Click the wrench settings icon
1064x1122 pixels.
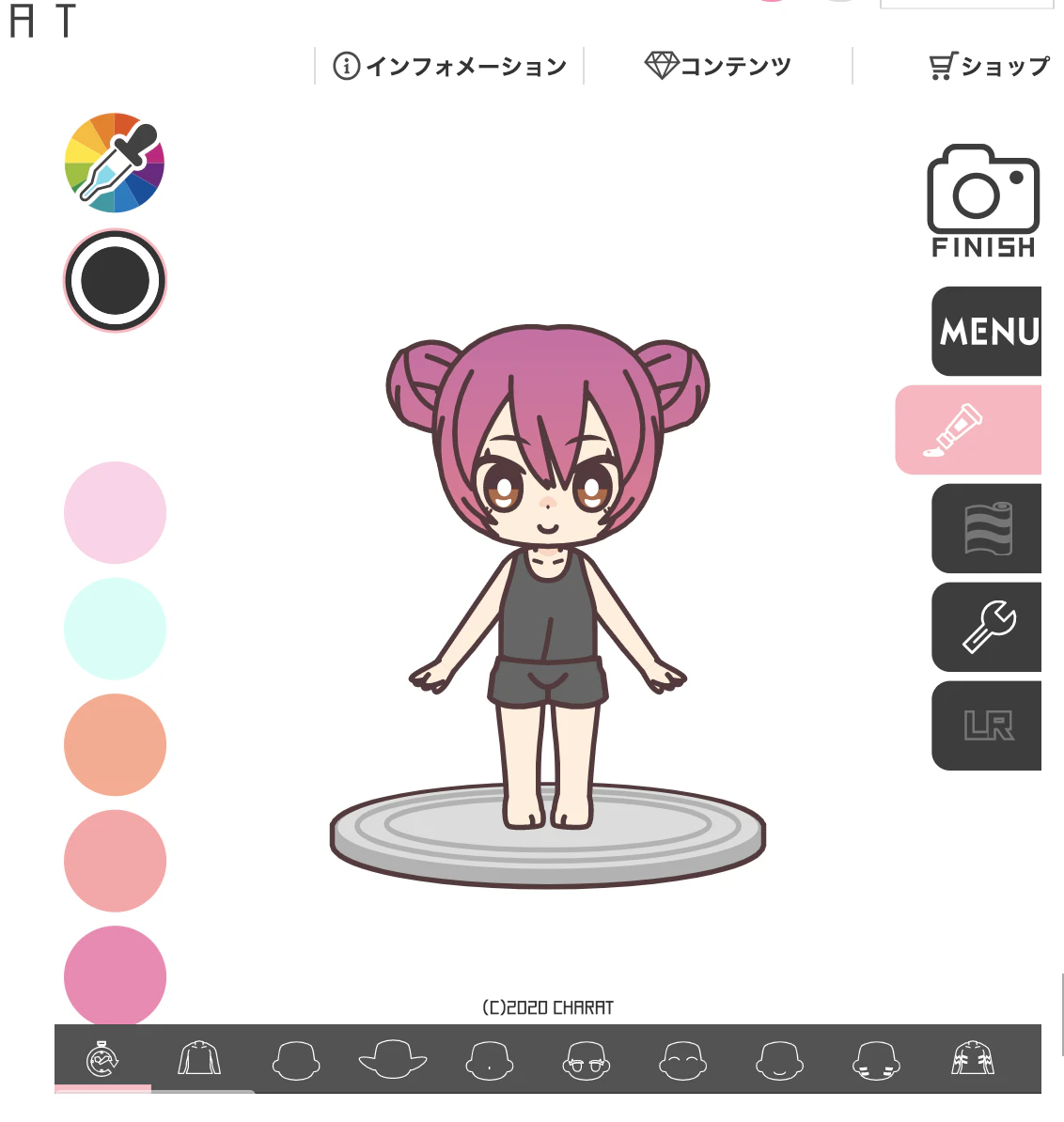coord(986,627)
